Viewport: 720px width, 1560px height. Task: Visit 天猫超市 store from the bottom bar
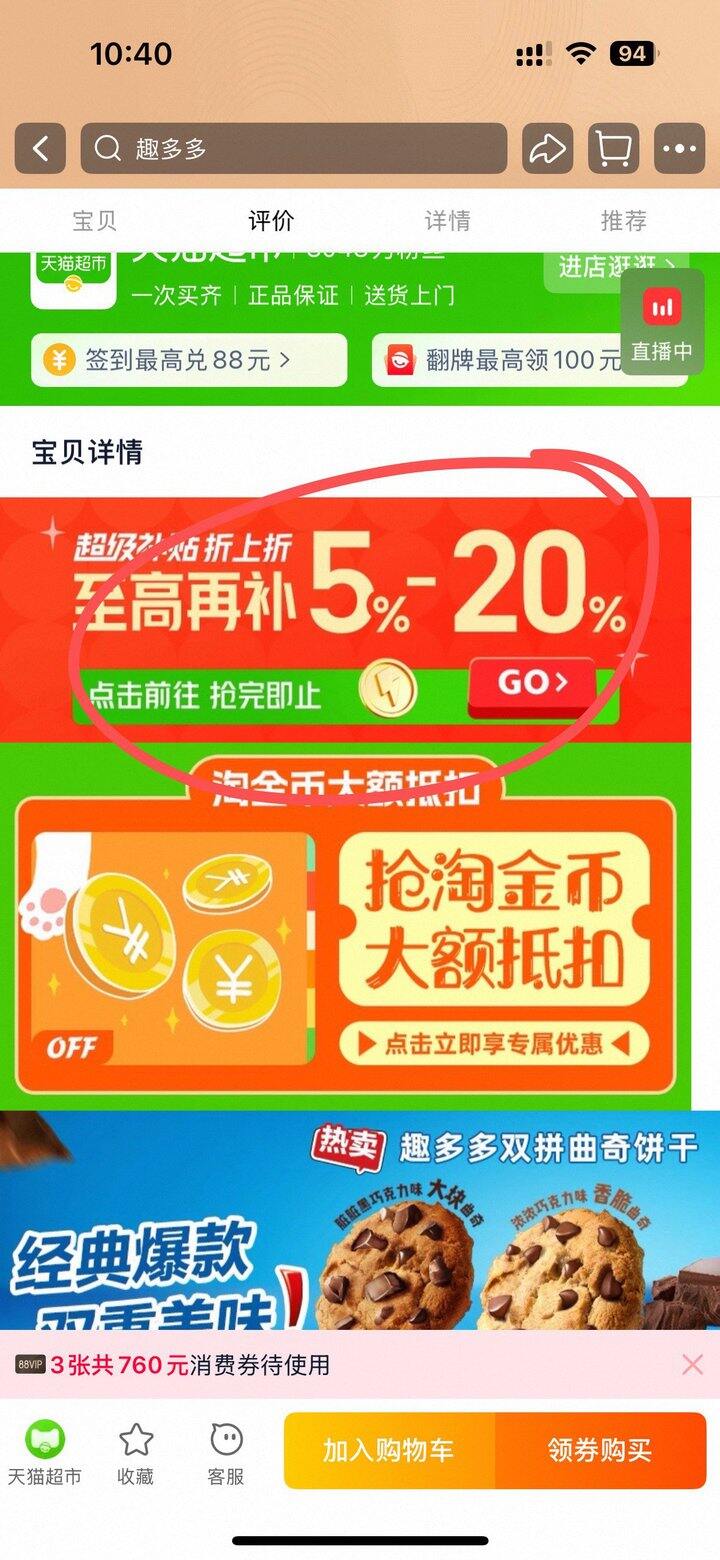(45, 1452)
